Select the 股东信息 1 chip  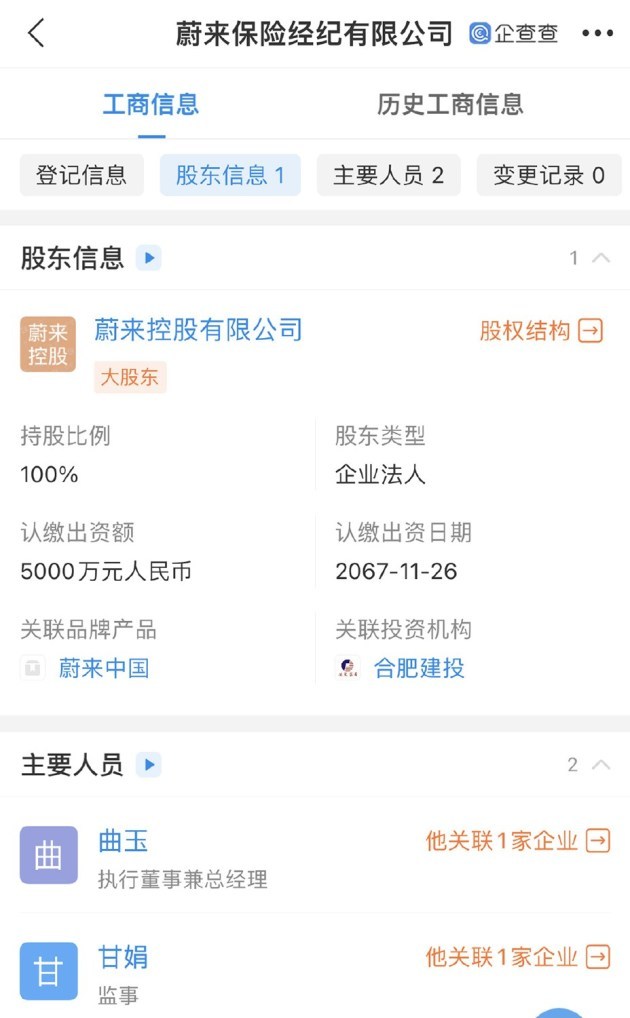(x=230, y=175)
